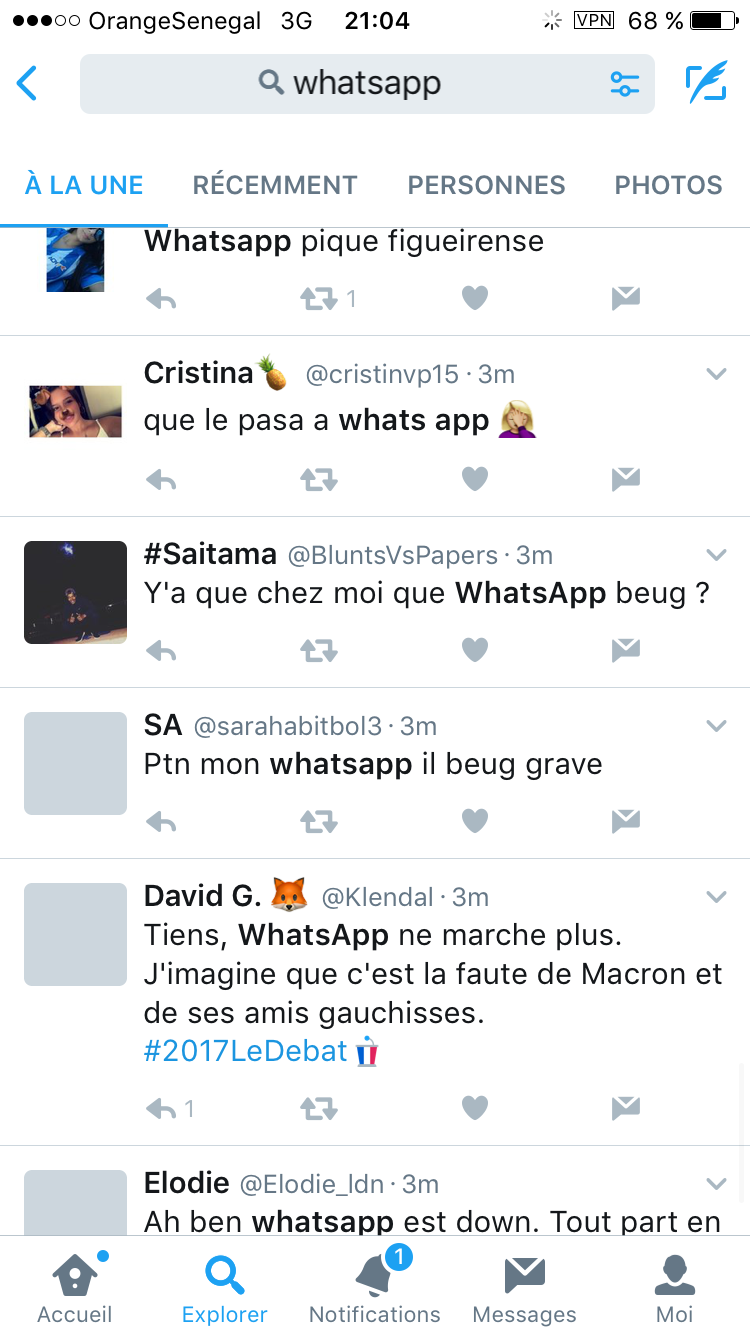The image size is (750, 1334).
Task: Like the Whatsapp pique figueirense tweet
Action: click(x=475, y=297)
